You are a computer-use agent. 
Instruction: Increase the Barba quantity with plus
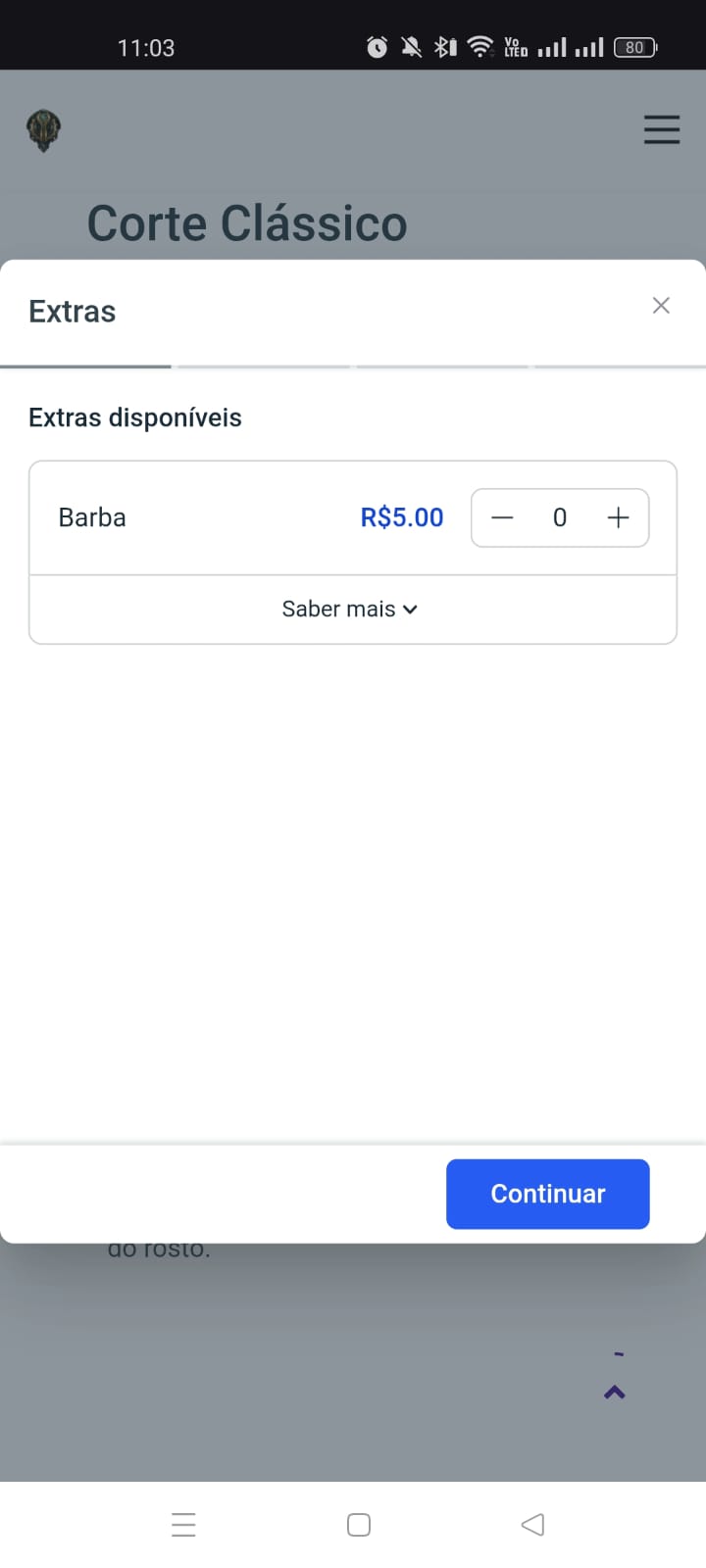618,517
